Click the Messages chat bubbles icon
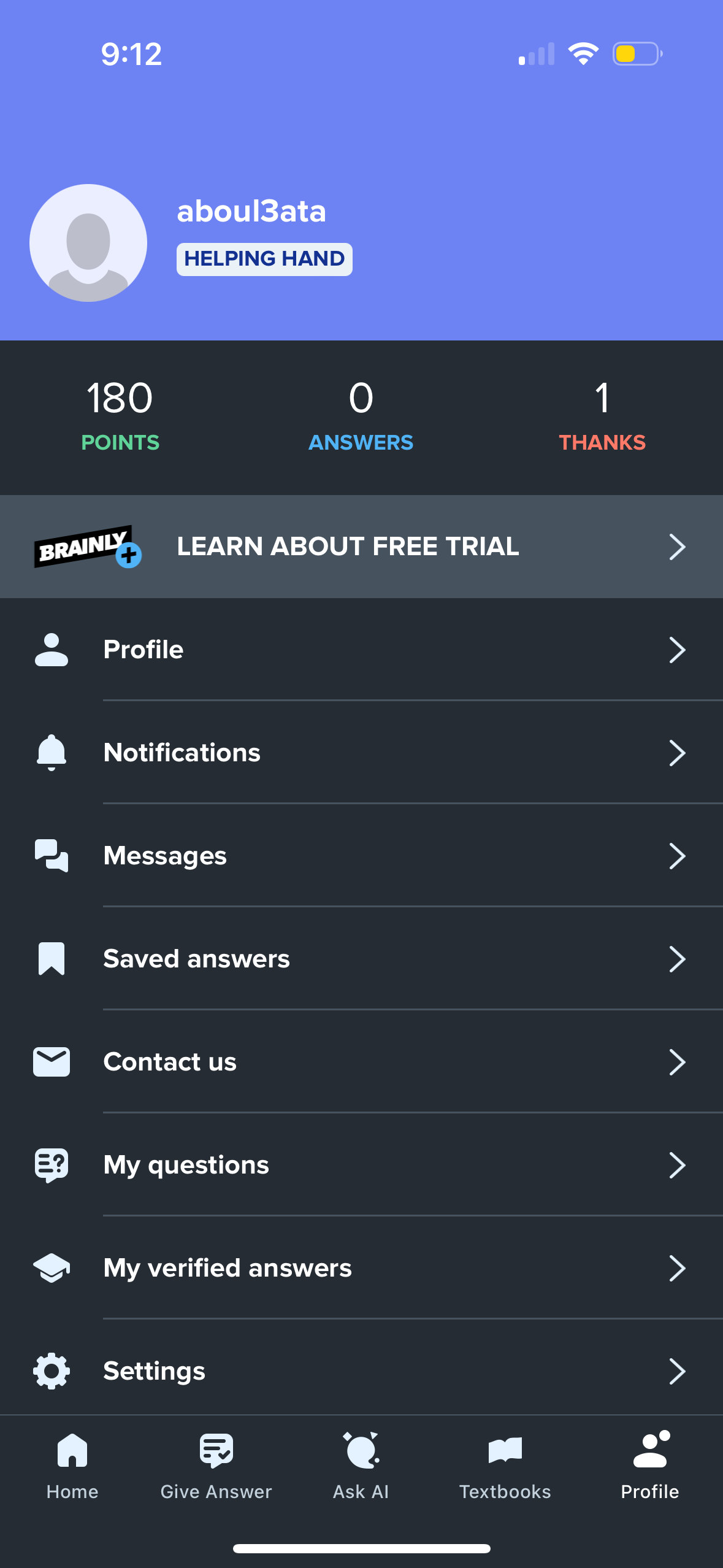The height and width of the screenshot is (1568, 723). pos(52,856)
